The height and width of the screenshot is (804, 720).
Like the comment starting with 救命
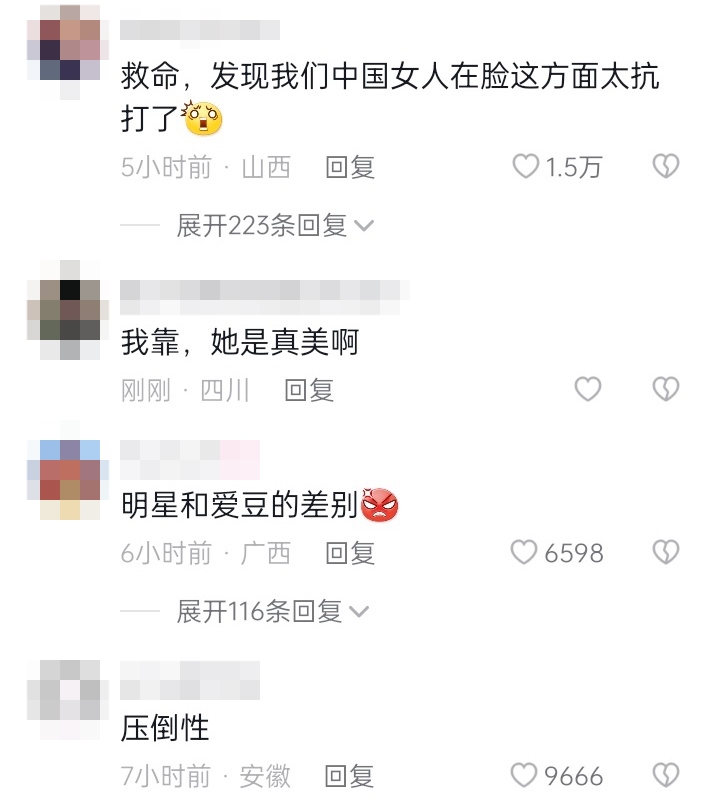pyautogui.click(x=526, y=166)
